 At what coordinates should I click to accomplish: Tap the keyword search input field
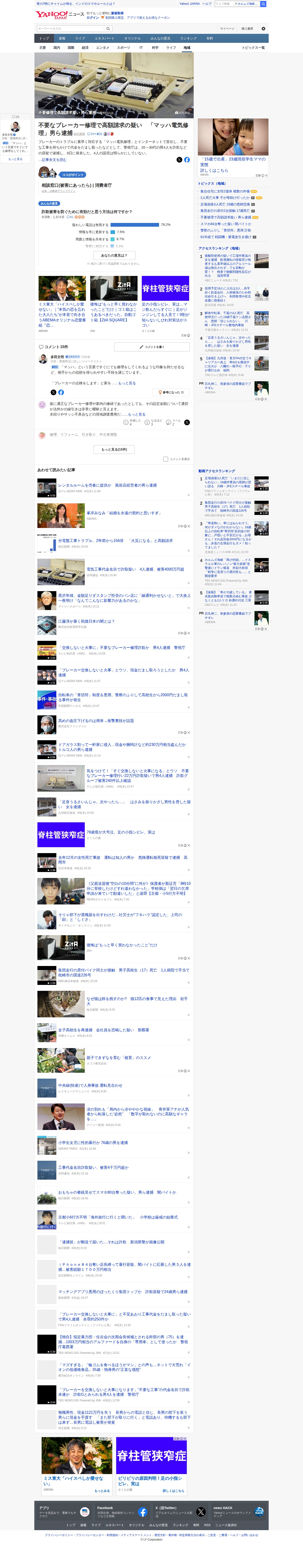pyautogui.click(x=70, y=29)
